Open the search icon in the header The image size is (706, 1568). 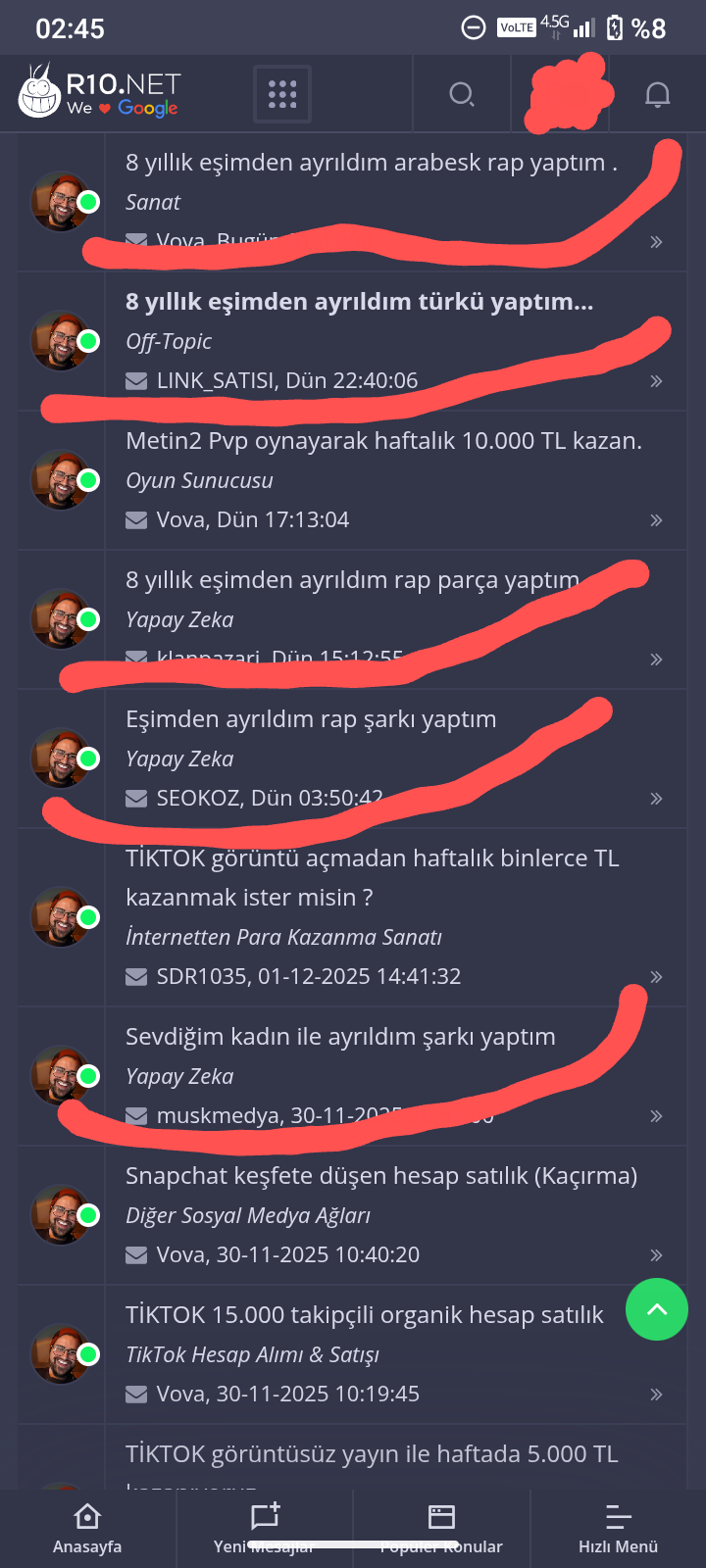[462, 94]
